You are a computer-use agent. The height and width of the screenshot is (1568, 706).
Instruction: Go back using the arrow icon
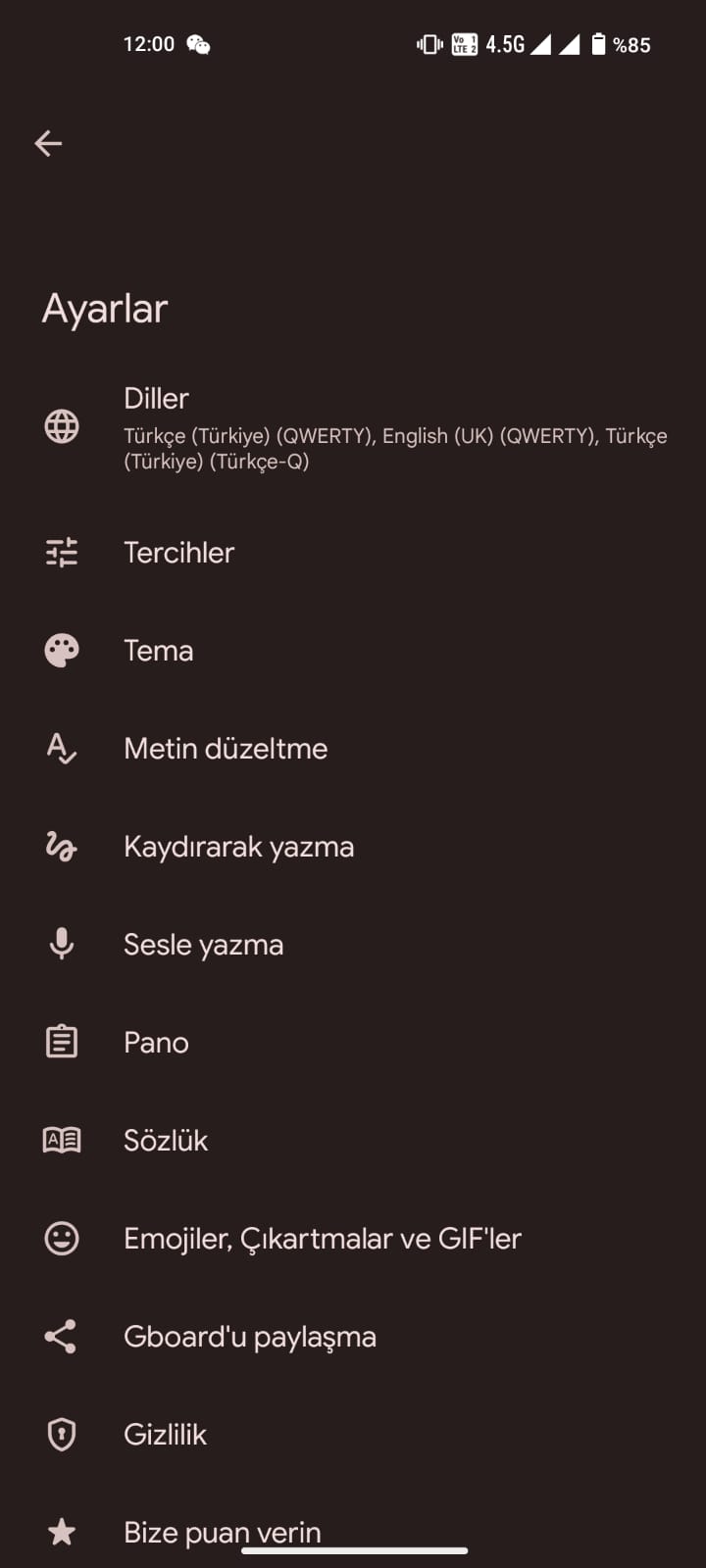pyautogui.click(x=48, y=144)
